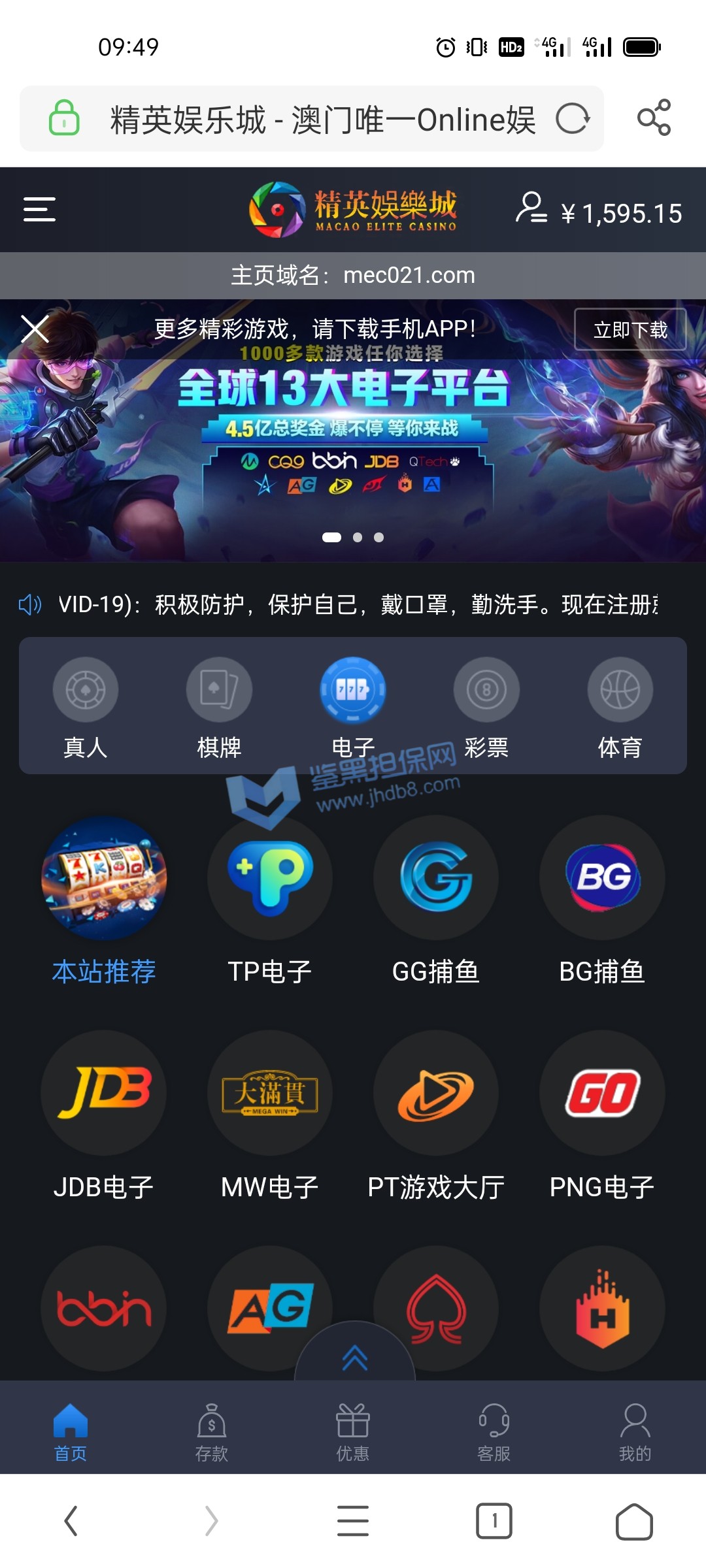This screenshot has height=1568, width=706.
Task: Reload the page in address bar
Action: coord(573,119)
